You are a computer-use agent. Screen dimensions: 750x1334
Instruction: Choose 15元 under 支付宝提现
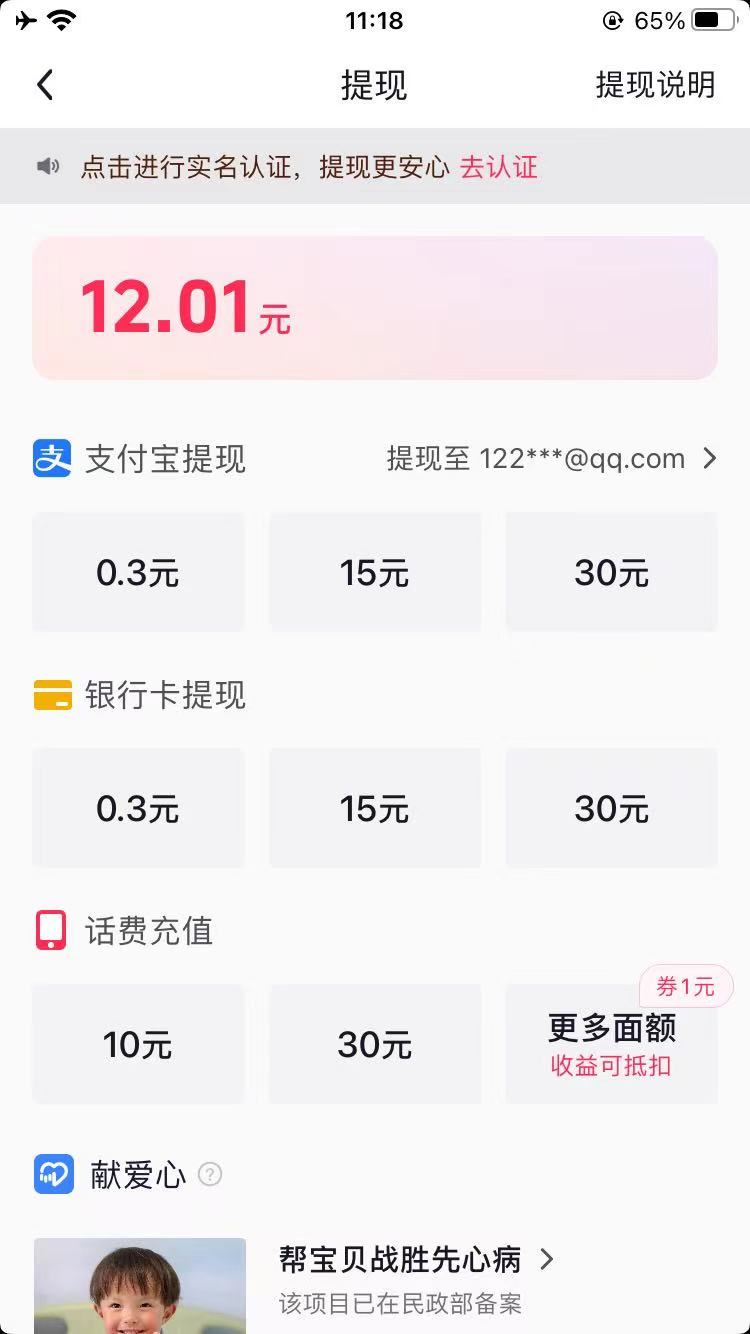[375, 572]
